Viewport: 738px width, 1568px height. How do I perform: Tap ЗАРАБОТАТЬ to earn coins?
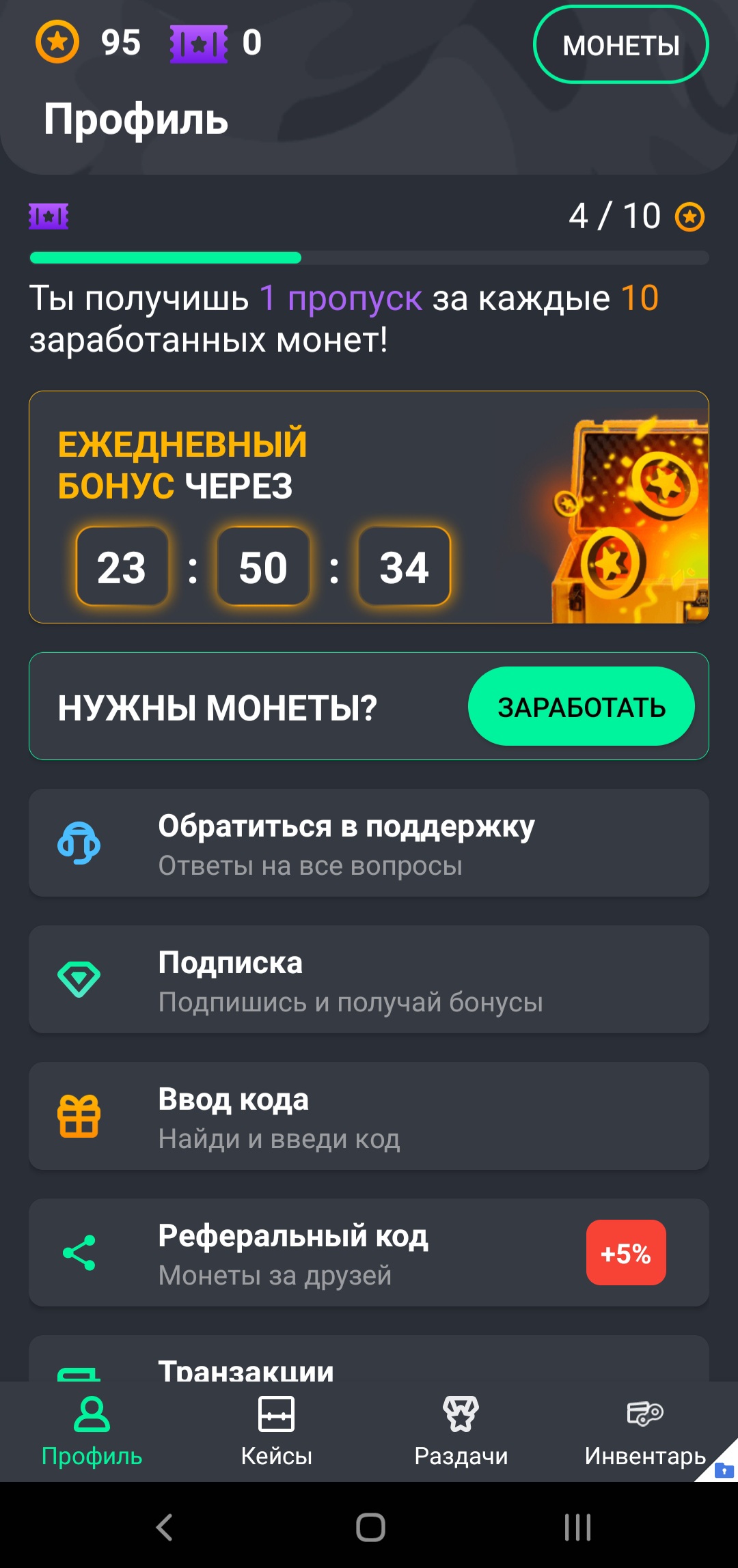click(581, 707)
